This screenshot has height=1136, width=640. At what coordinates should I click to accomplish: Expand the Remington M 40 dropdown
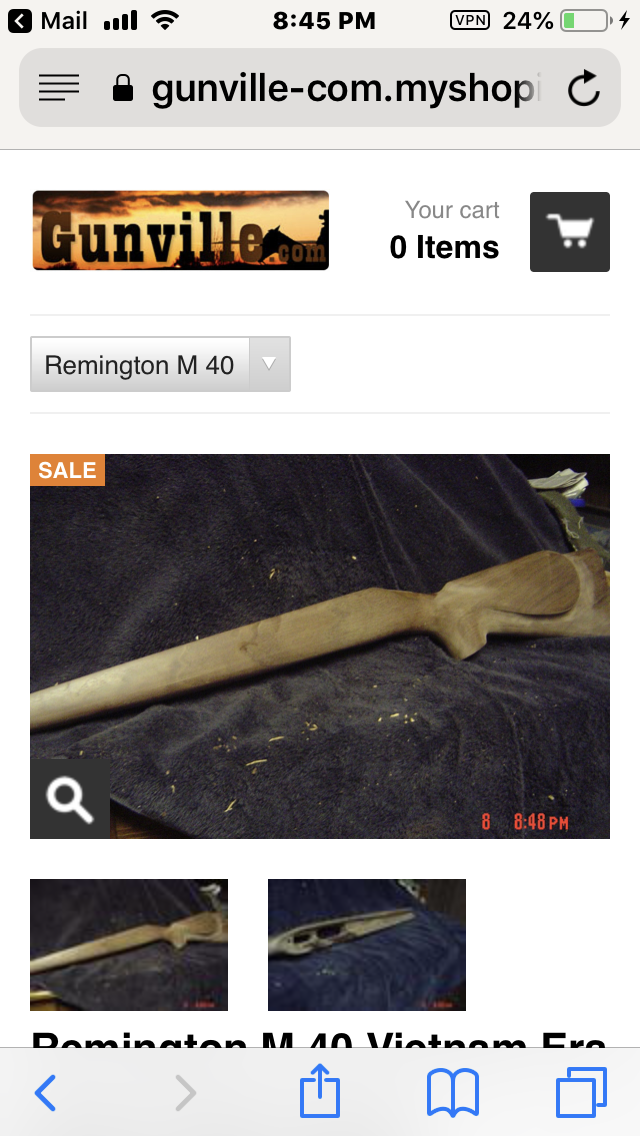click(160, 364)
